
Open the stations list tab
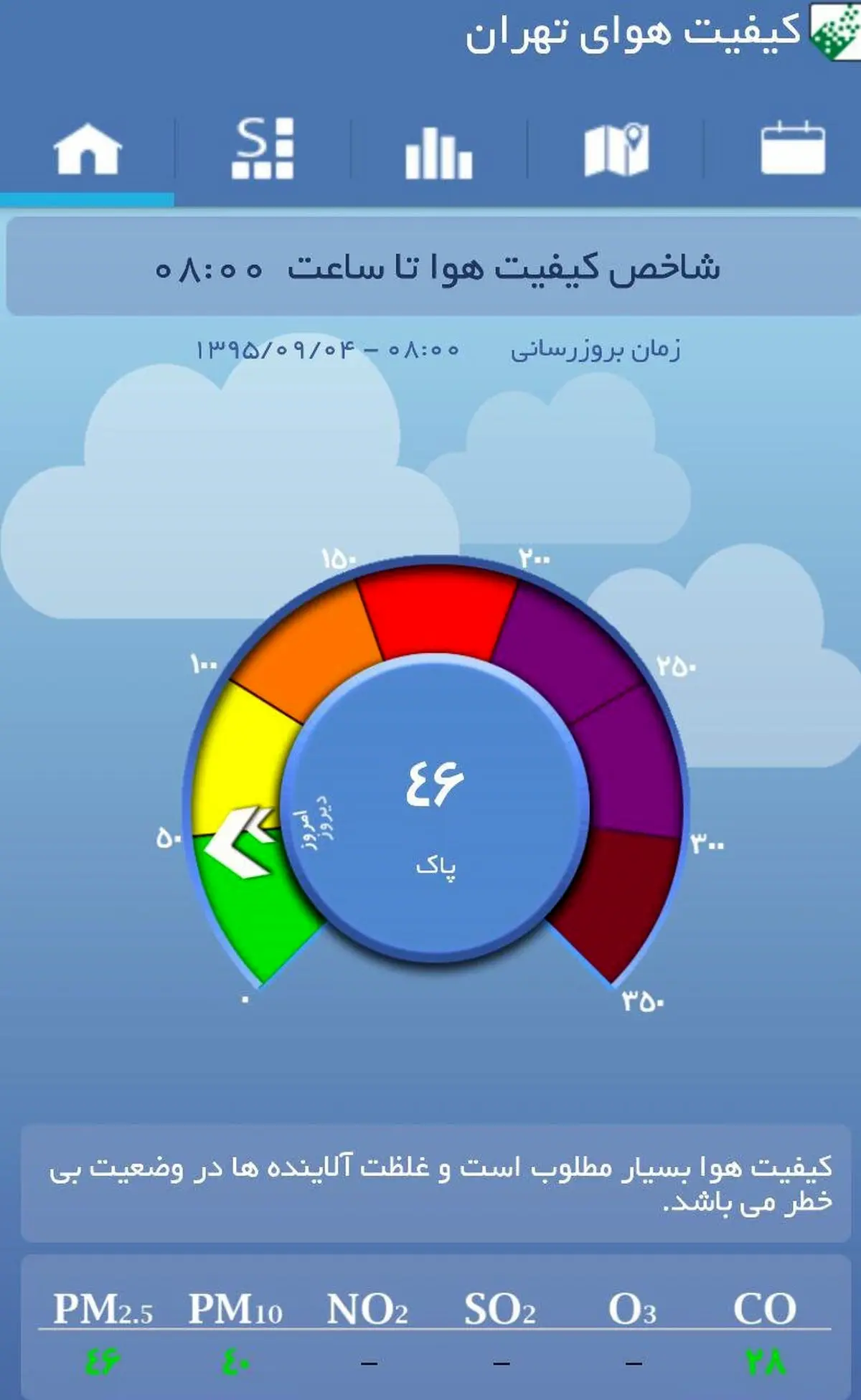(263, 149)
